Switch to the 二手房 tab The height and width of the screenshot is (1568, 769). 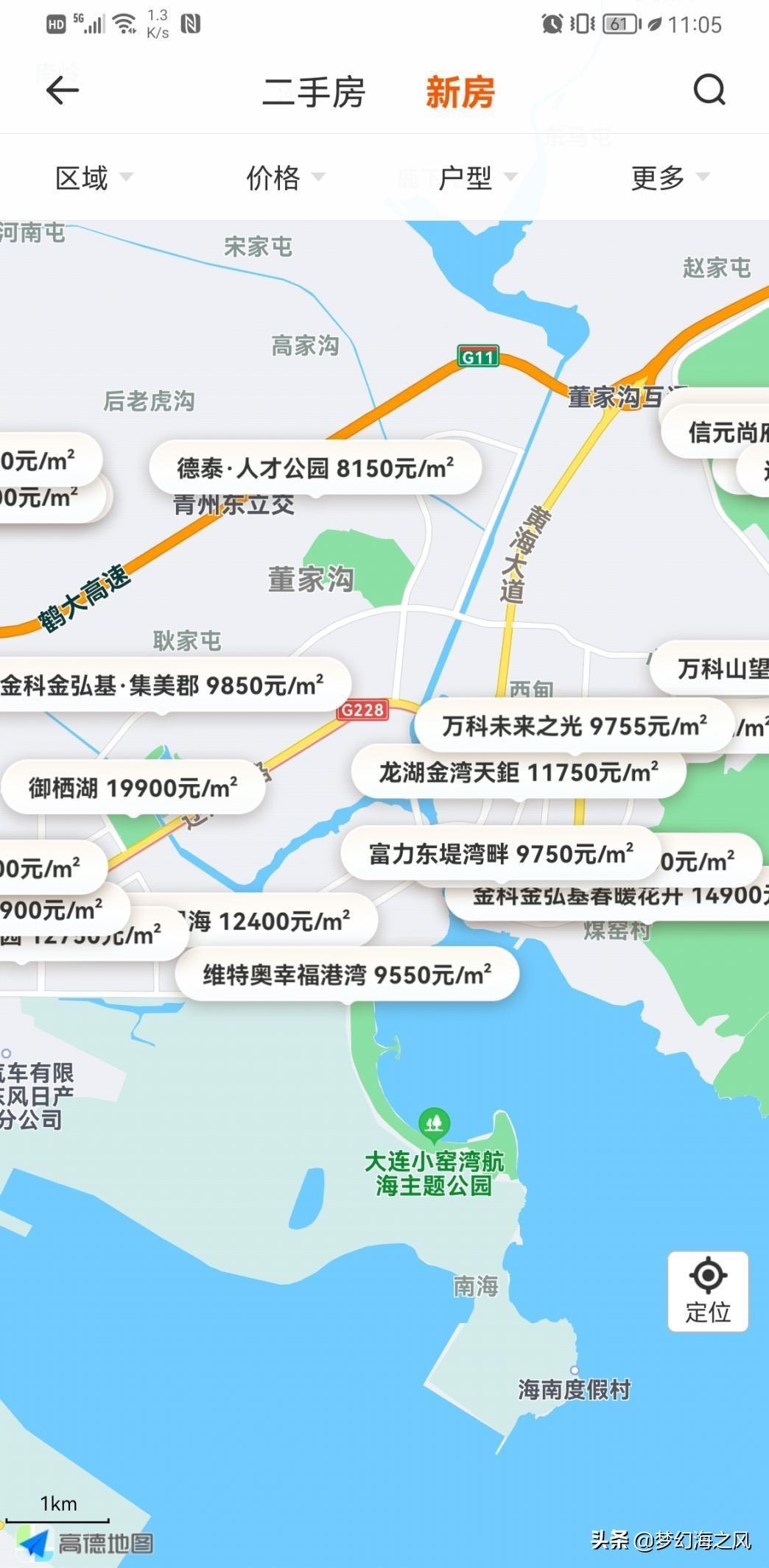tap(314, 93)
